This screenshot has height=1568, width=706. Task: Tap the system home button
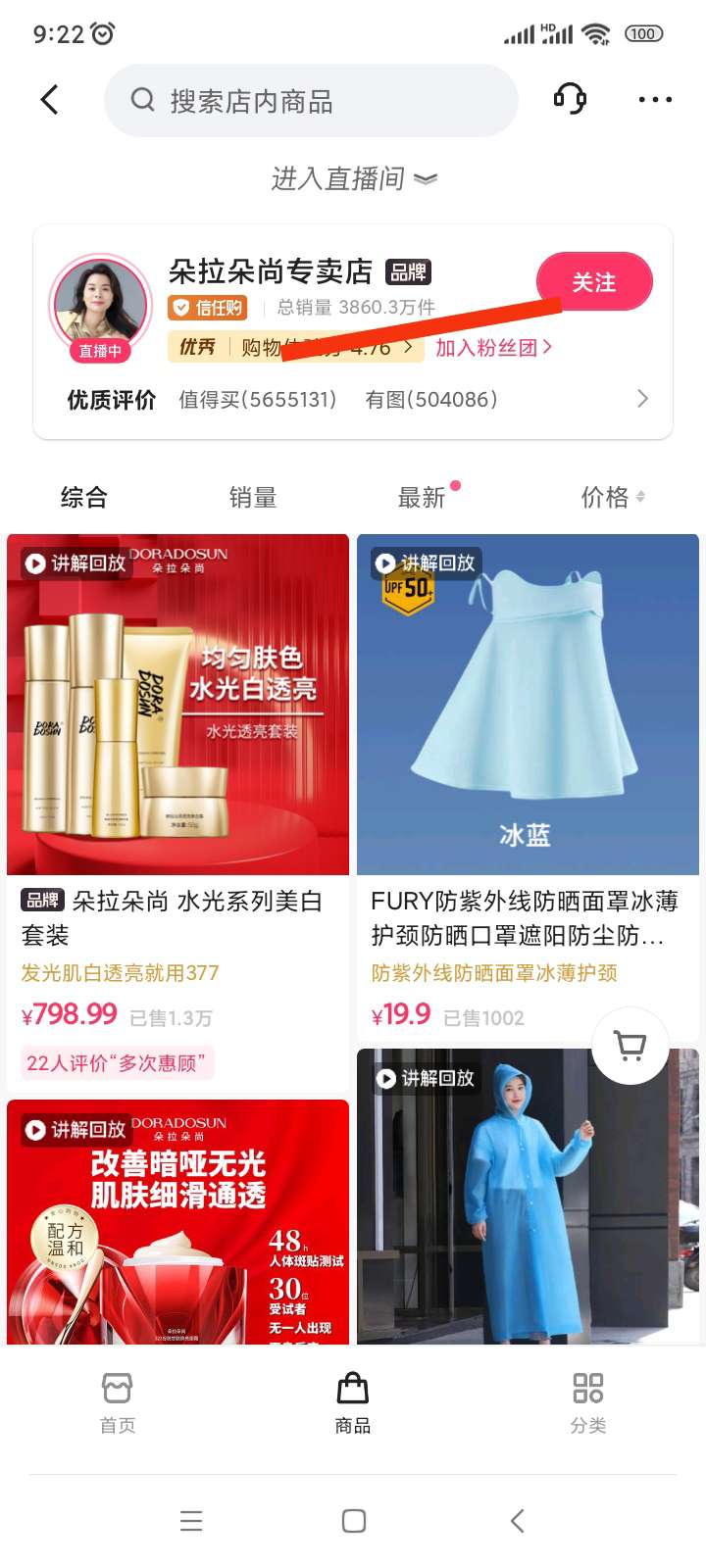tap(354, 1521)
